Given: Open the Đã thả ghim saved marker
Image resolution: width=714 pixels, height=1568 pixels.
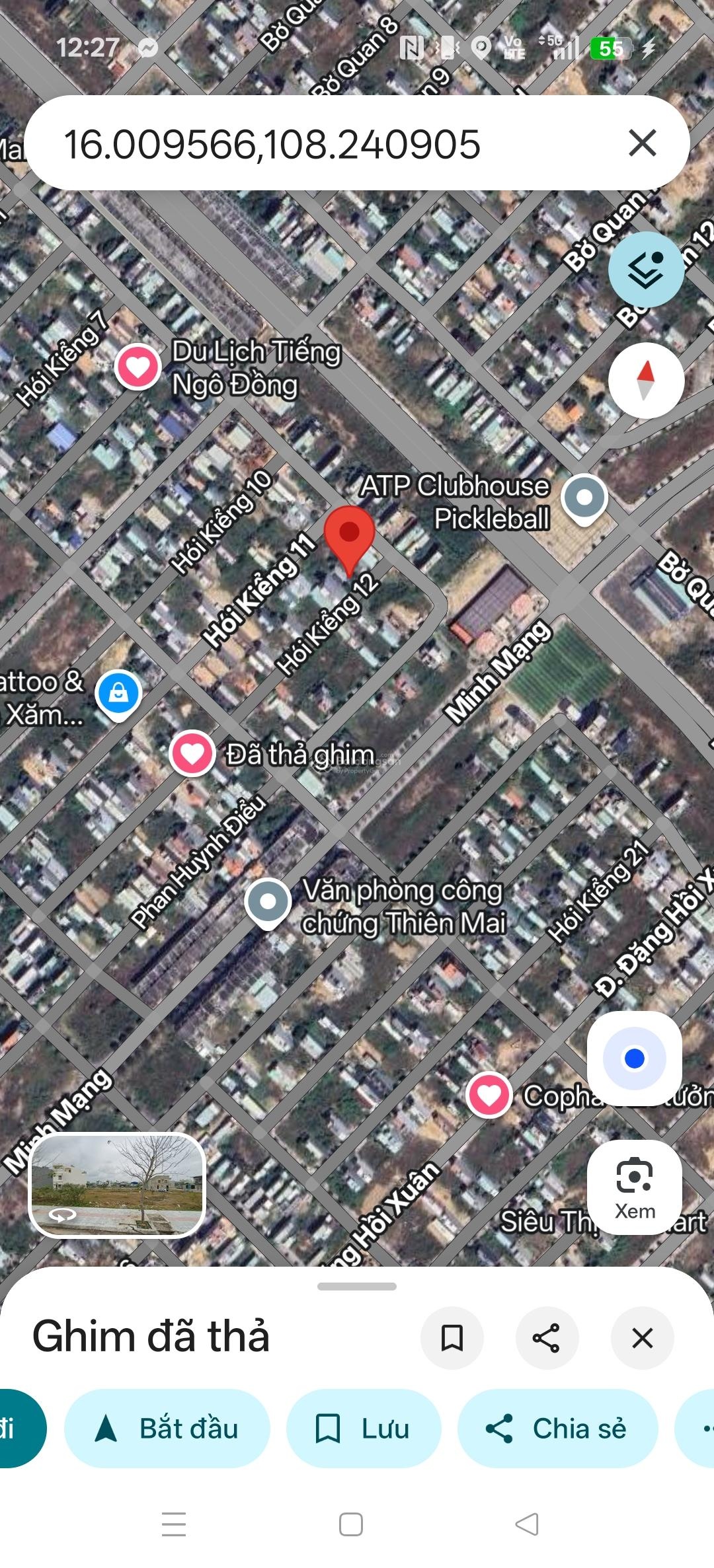Looking at the screenshot, I should click(192, 753).
